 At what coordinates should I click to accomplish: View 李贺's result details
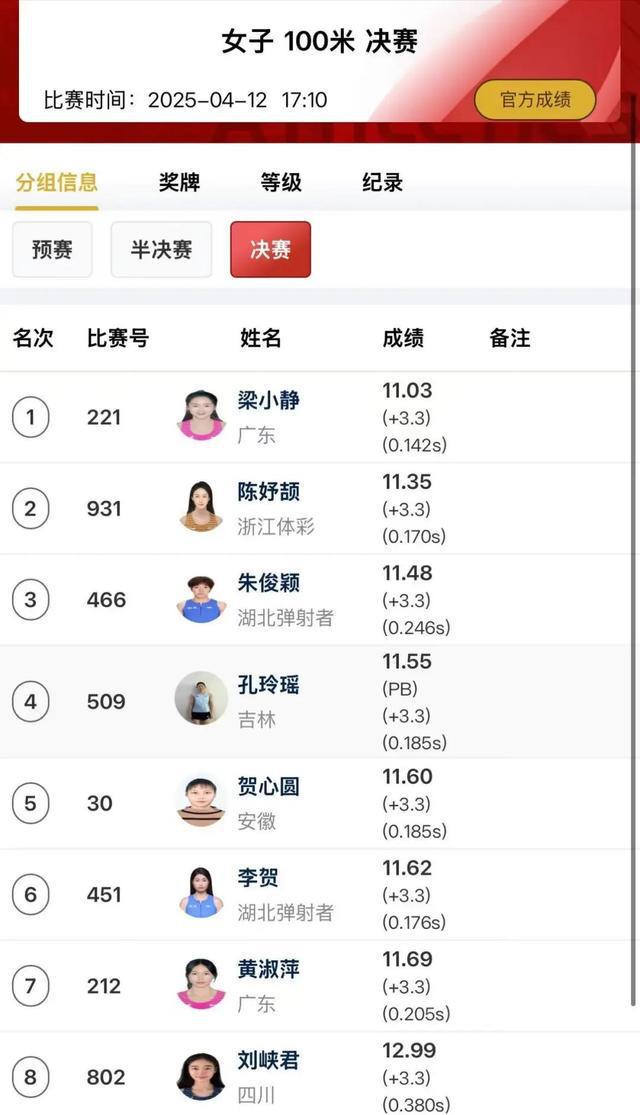(316, 895)
